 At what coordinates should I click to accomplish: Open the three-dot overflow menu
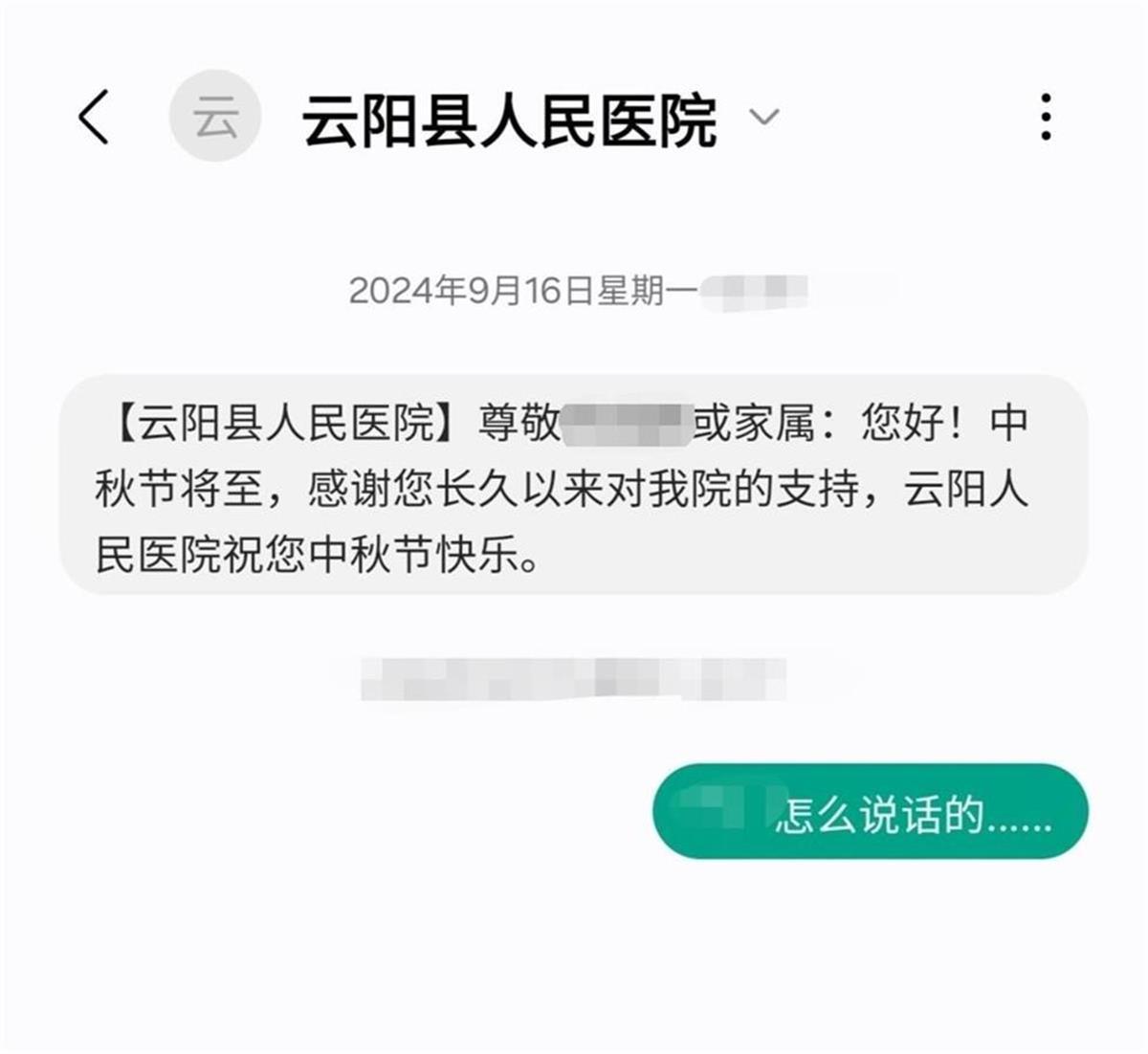pos(1046,117)
